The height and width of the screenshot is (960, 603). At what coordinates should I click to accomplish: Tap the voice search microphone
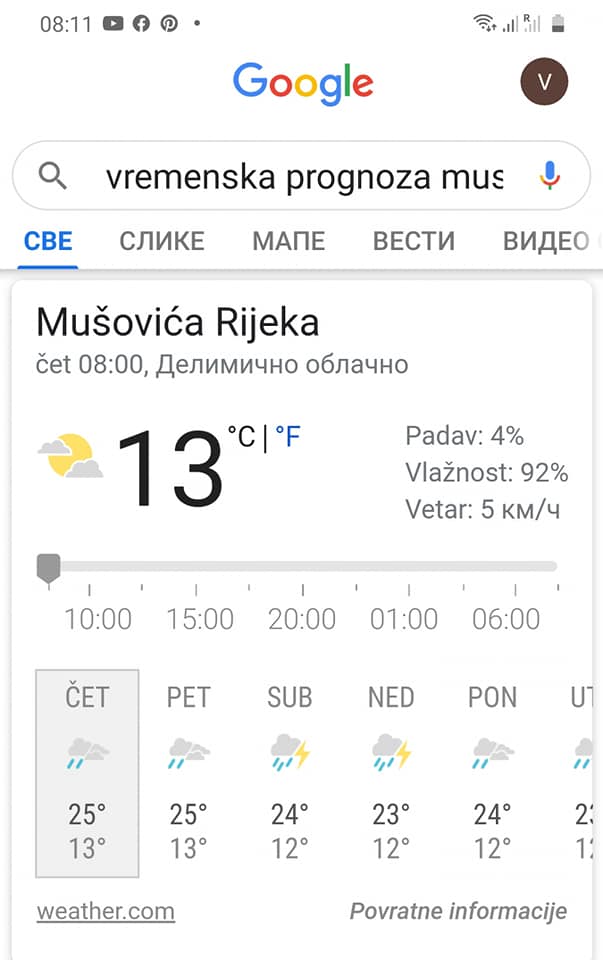click(549, 176)
